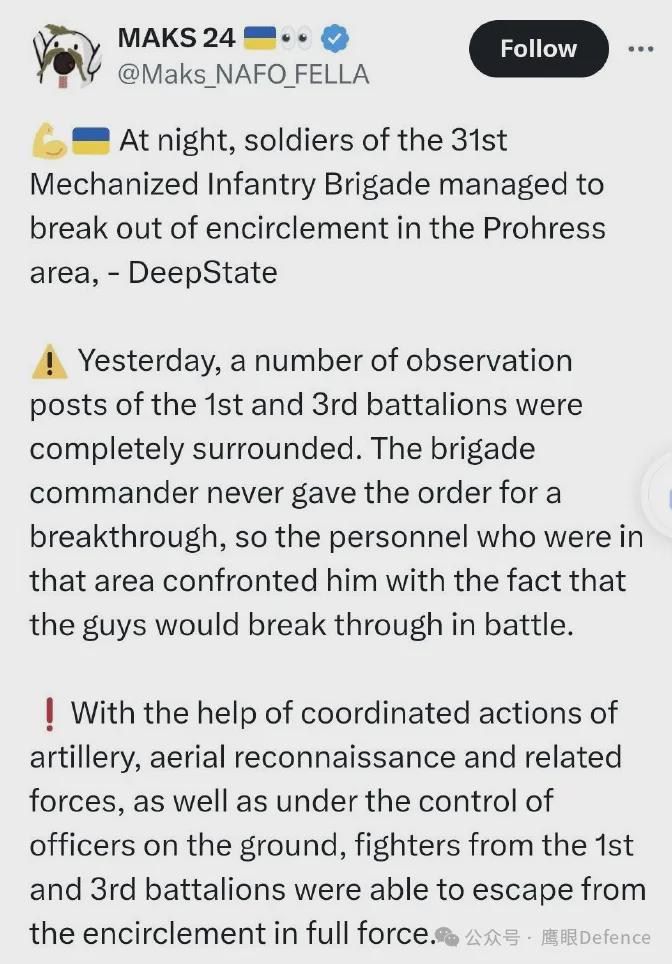Open MAKS 24's profile avatar
The image size is (672, 964).
coord(67,57)
